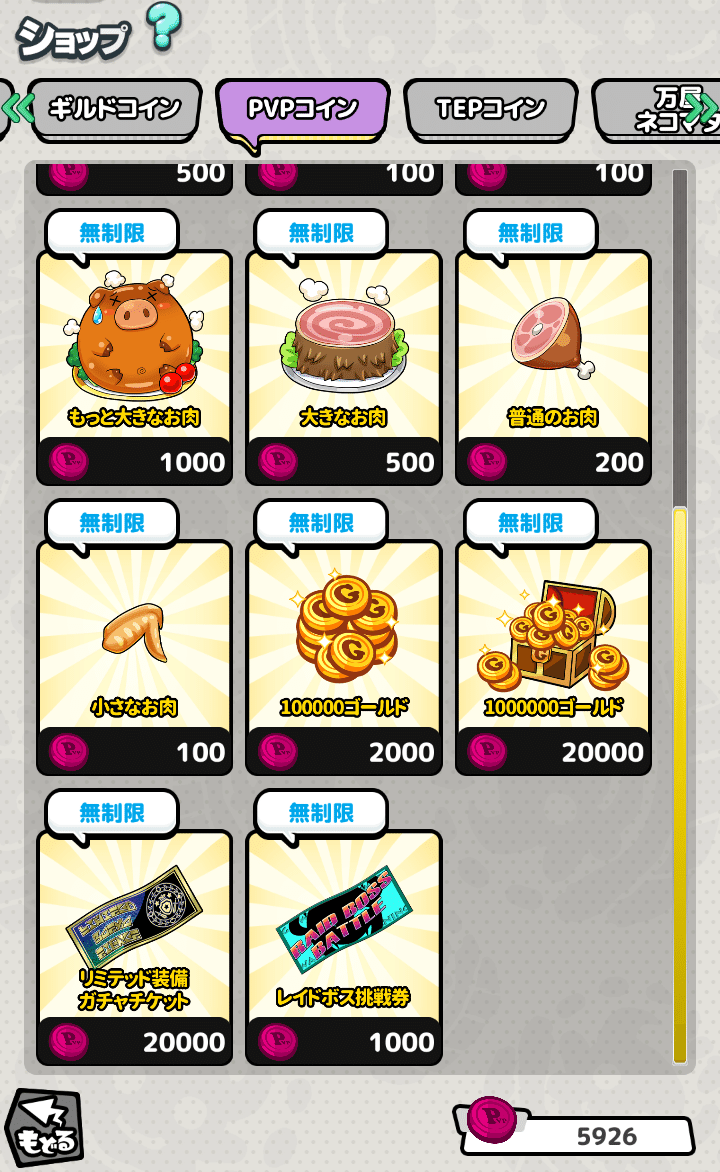Show more tabs with the right arrow
The image size is (720, 1172).
[706, 108]
